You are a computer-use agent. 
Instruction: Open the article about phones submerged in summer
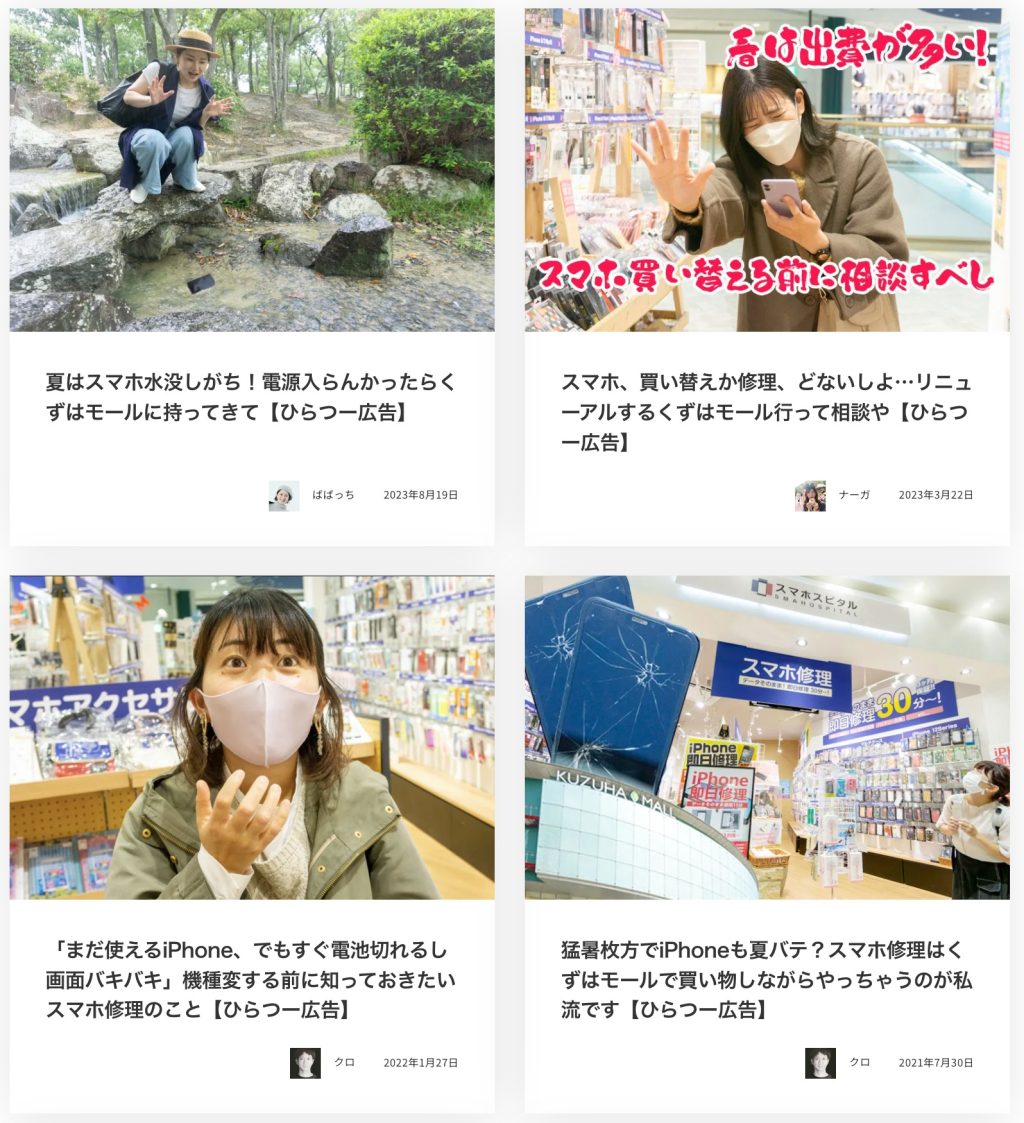click(250, 397)
